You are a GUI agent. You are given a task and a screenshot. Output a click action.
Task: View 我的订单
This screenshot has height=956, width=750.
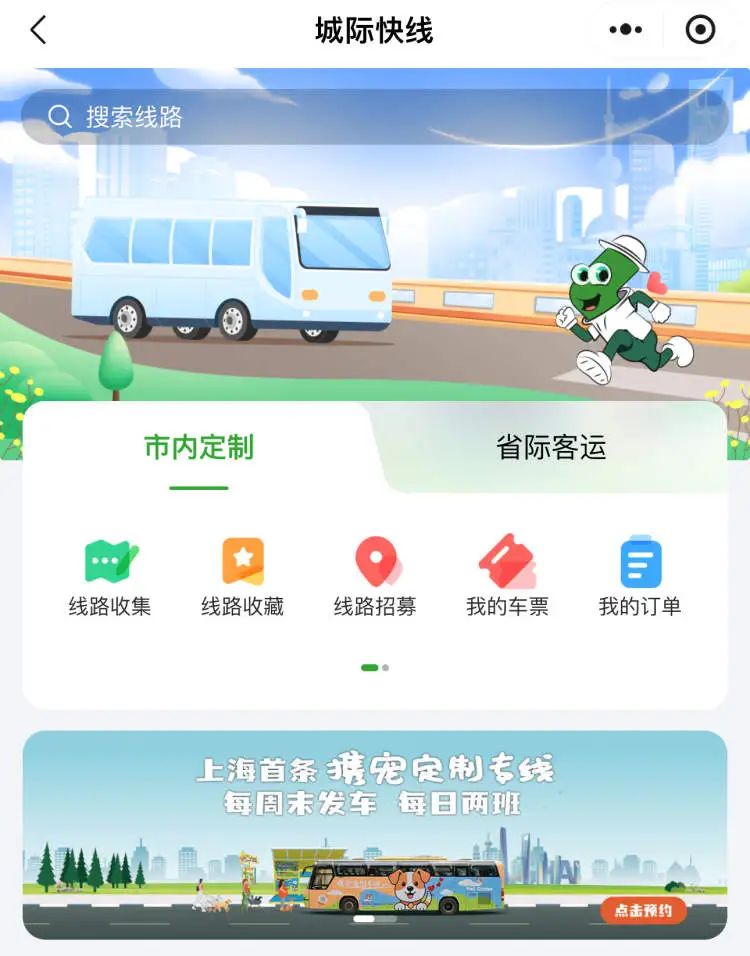(x=640, y=577)
